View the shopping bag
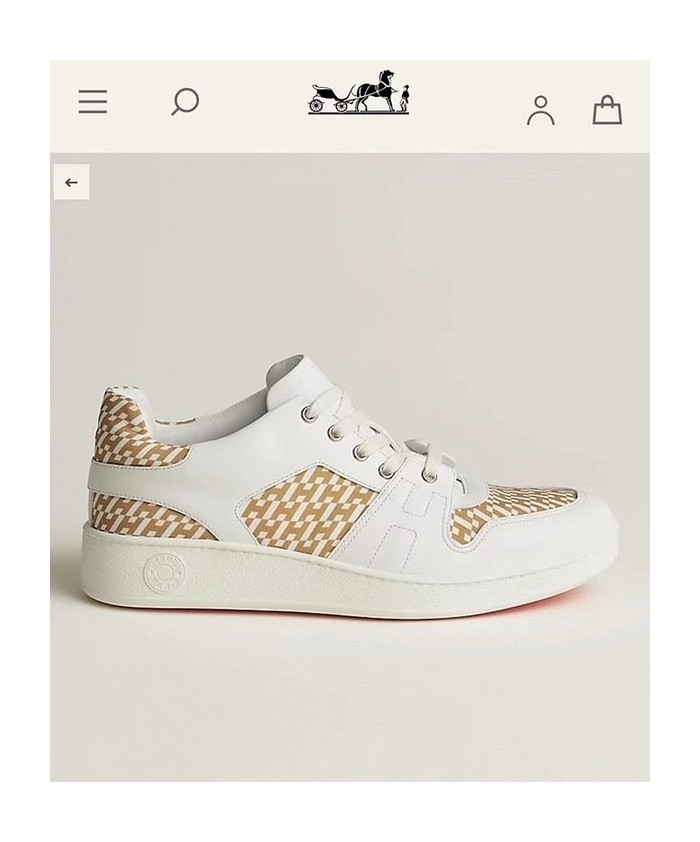The image size is (700, 842). point(607,109)
